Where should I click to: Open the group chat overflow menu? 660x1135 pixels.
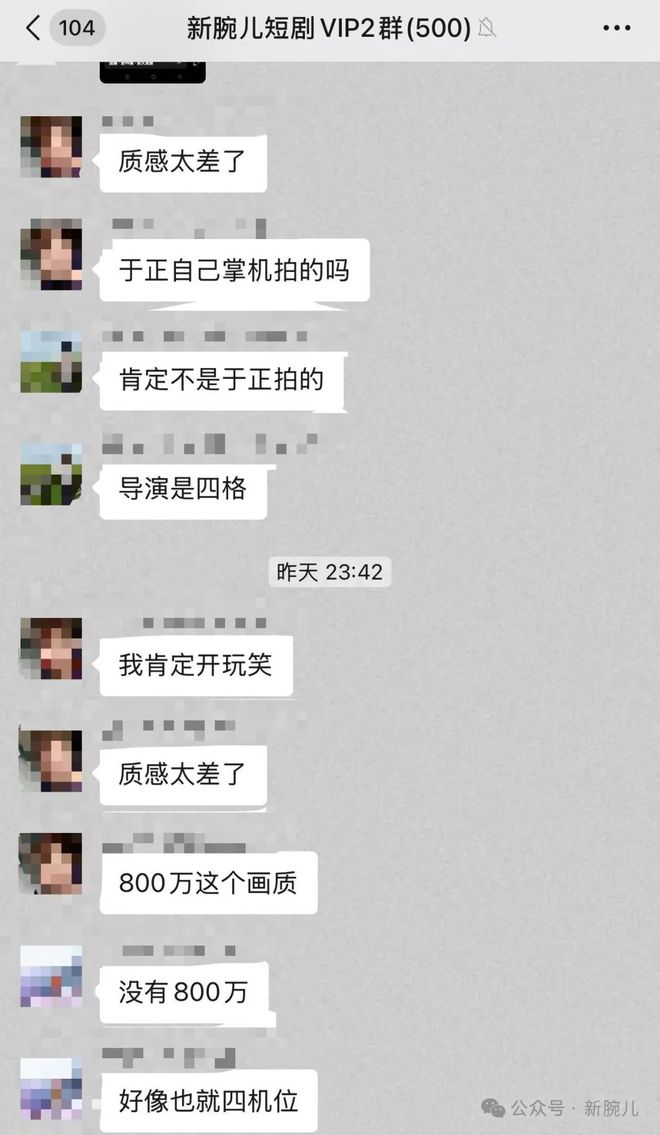pyautogui.click(x=617, y=28)
